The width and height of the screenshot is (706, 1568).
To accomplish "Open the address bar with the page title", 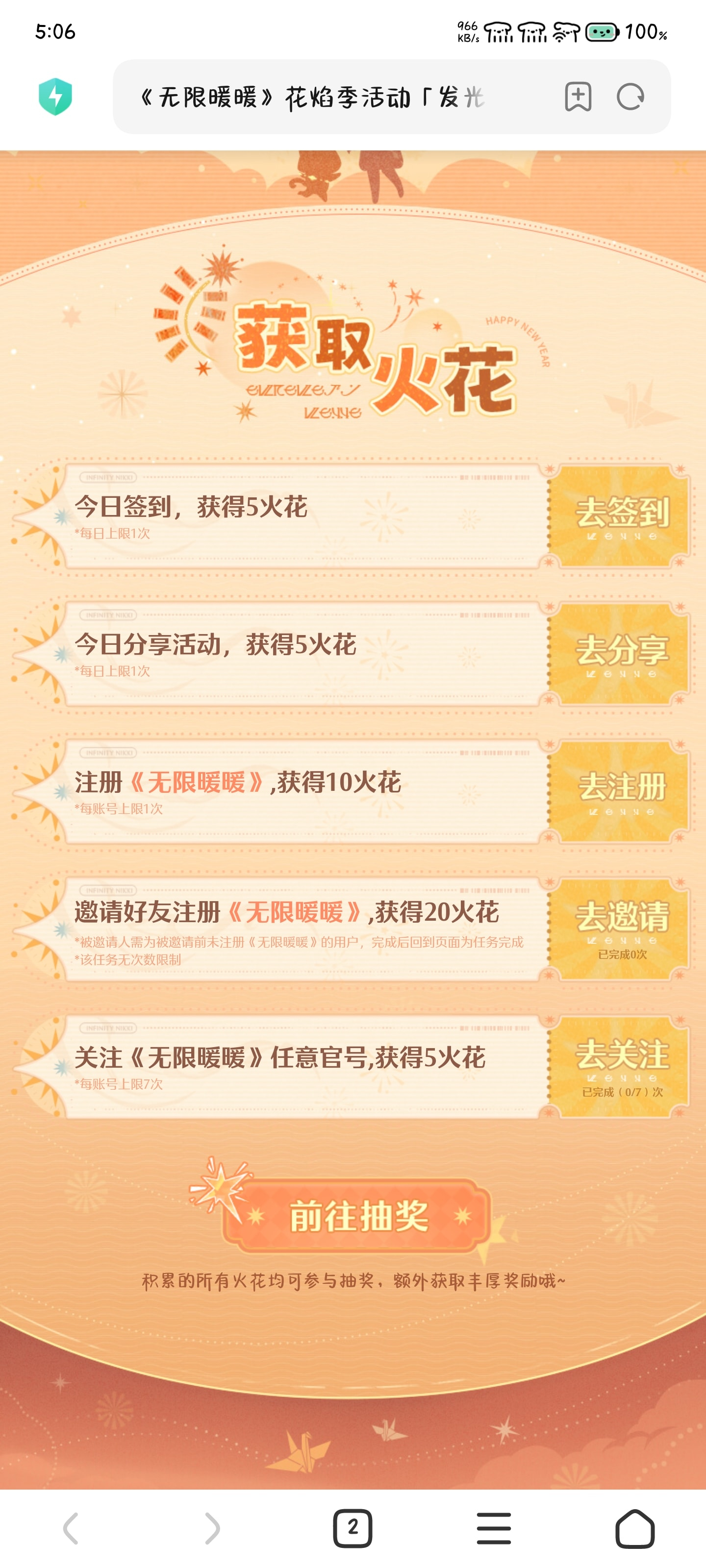I will click(329, 97).
